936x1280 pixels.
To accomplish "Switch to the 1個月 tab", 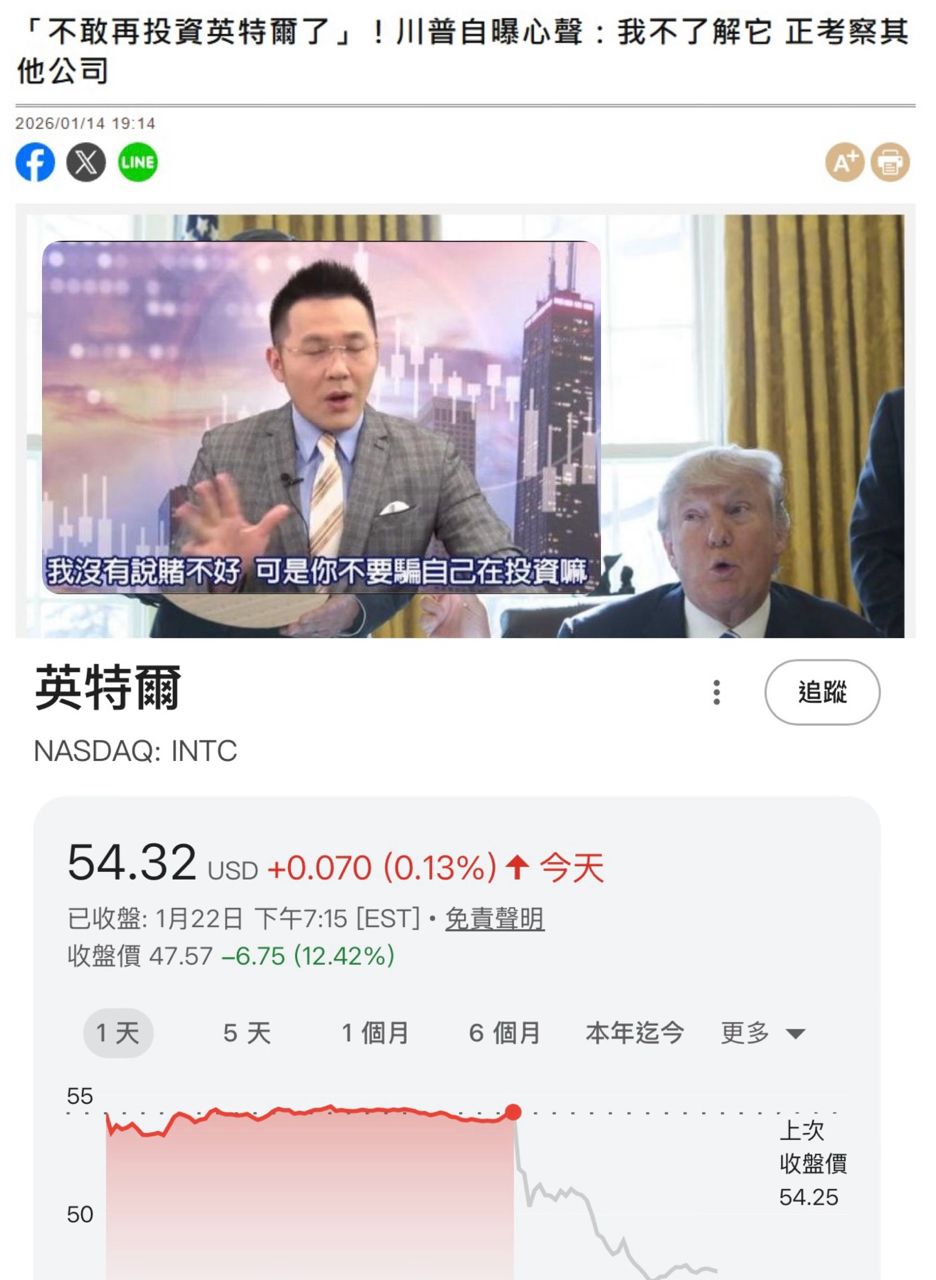I will 375,1033.
